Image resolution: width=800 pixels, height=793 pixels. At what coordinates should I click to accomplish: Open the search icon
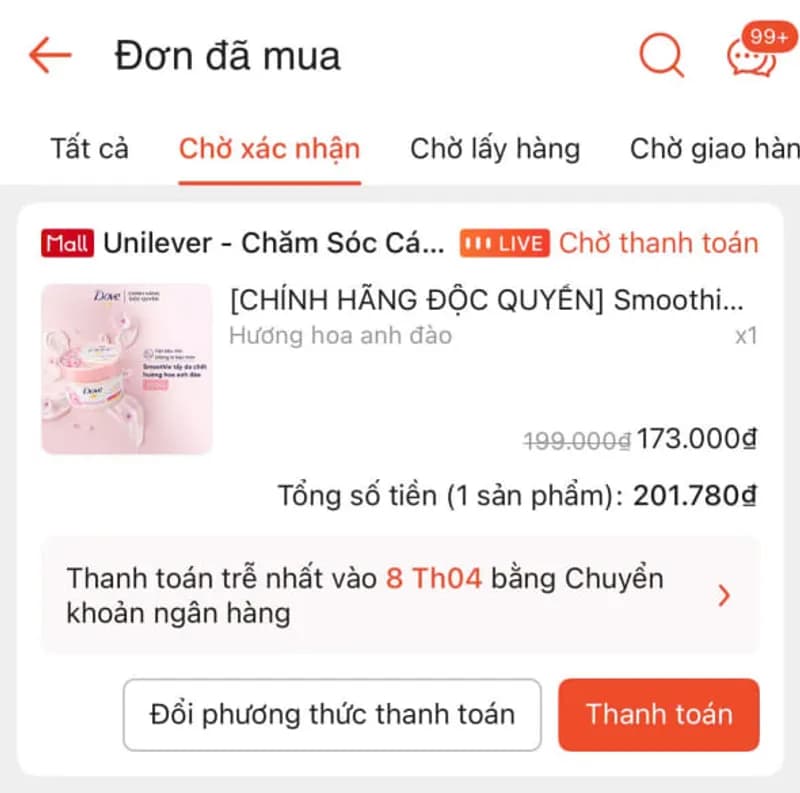point(661,55)
